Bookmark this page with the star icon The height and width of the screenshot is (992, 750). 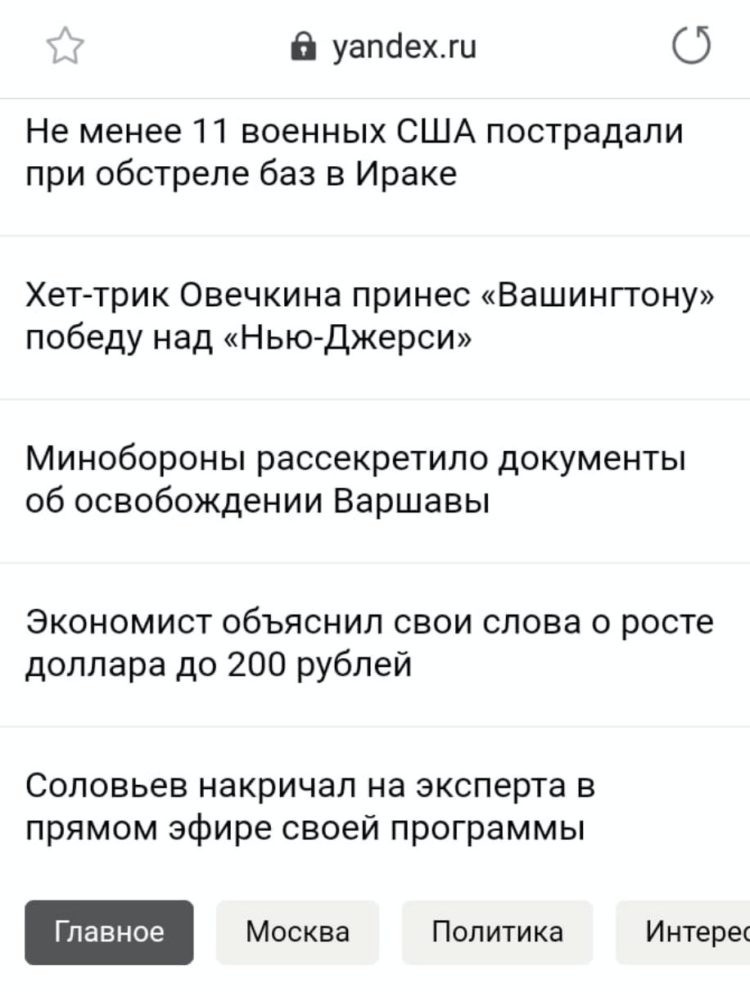(66, 48)
